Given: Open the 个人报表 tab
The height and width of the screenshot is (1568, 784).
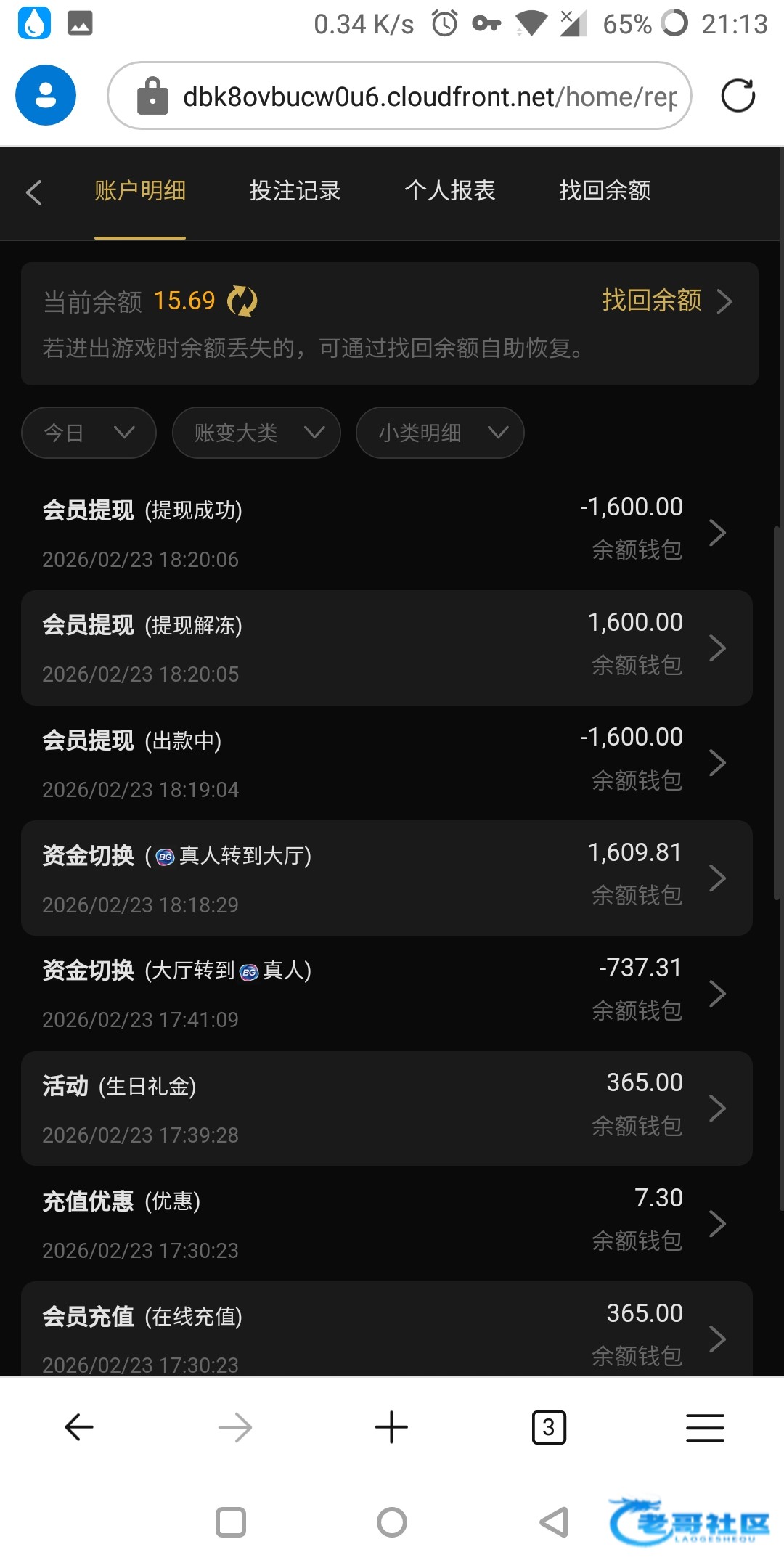Looking at the screenshot, I should tap(450, 191).
